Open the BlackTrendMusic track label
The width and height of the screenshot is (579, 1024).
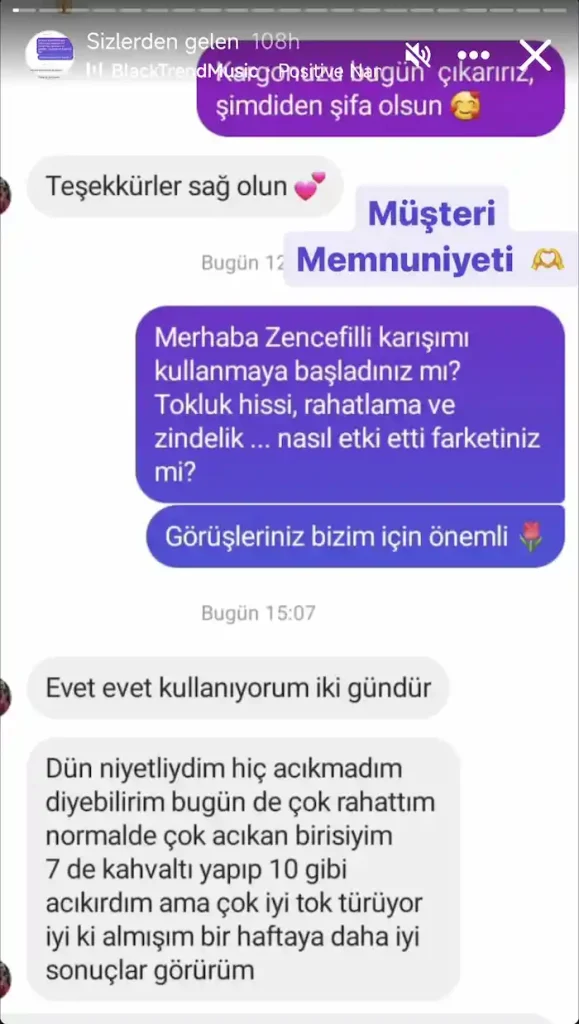233,71
